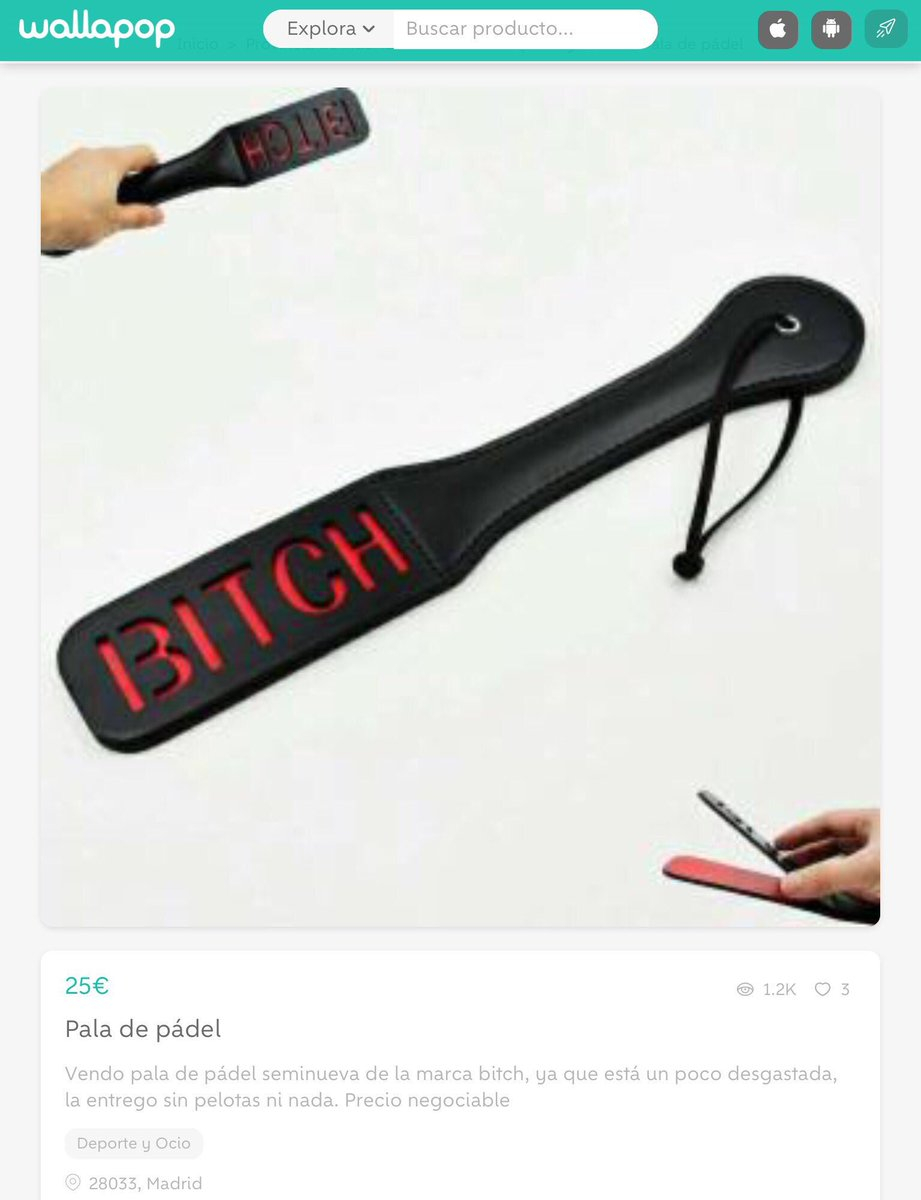The height and width of the screenshot is (1200, 921).
Task: Open the Pala de pádel product photo
Action: [x=460, y=506]
